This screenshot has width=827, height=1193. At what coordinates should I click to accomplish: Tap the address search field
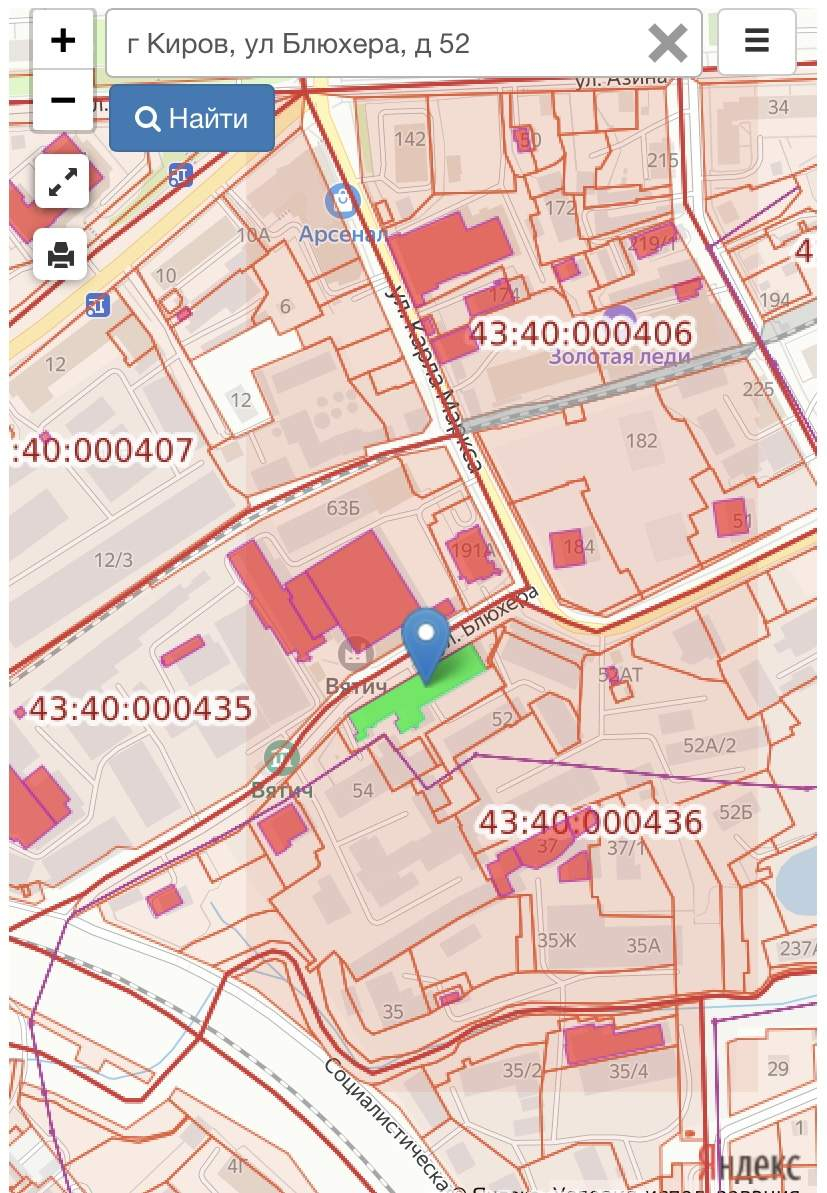point(380,43)
